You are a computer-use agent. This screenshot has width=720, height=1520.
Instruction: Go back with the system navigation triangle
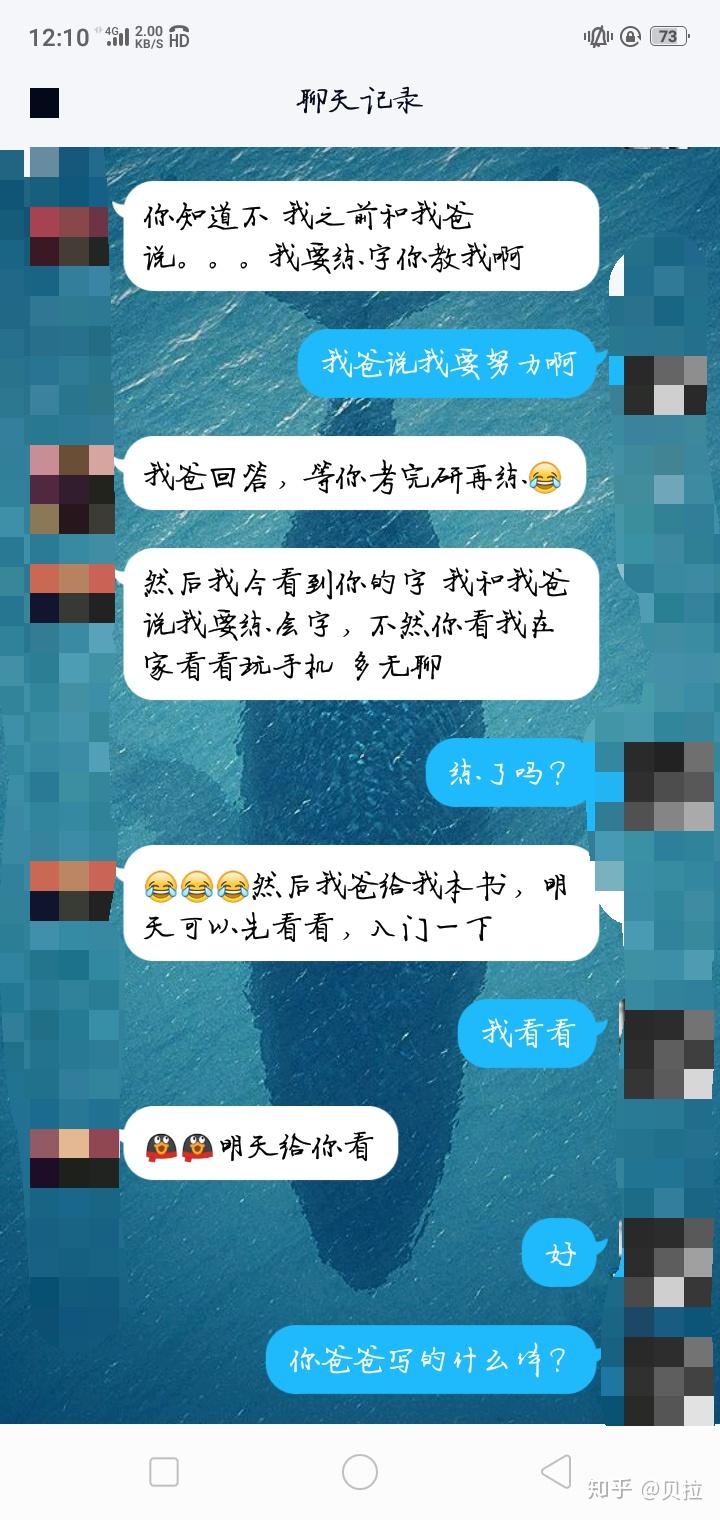(555, 1471)
